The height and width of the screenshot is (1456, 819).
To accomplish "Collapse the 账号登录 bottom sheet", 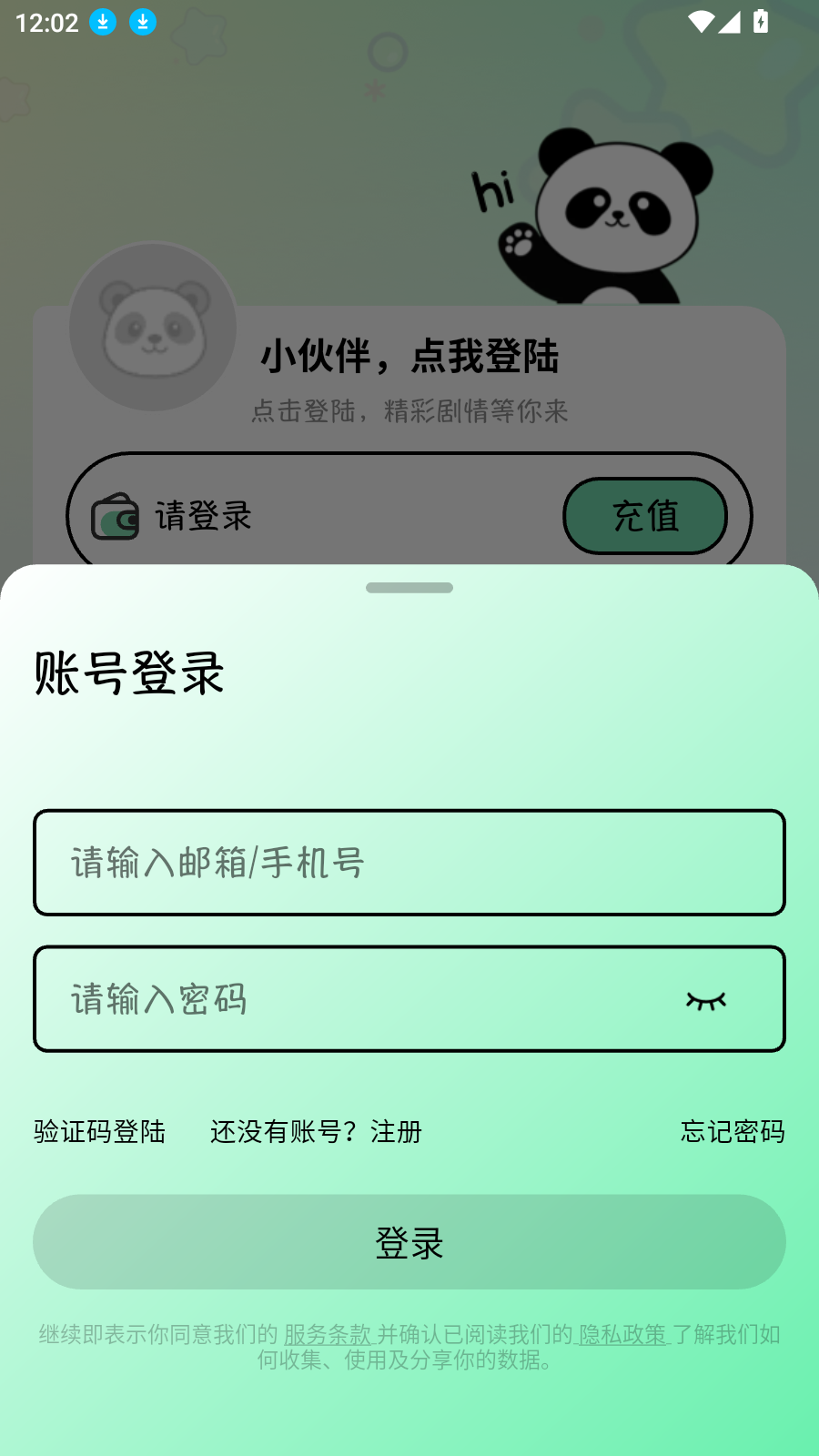I will click(409, 588).
